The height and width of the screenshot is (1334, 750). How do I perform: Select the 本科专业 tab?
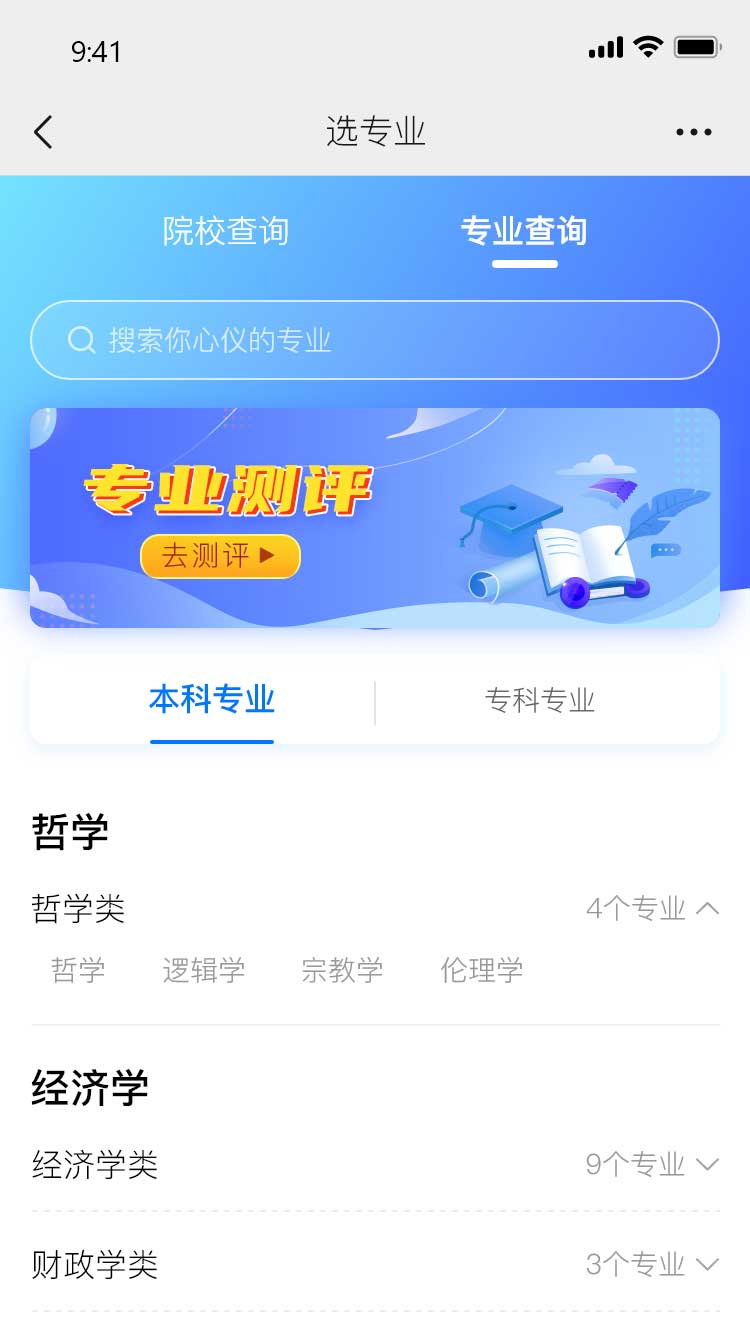click(x=212, y=701)
